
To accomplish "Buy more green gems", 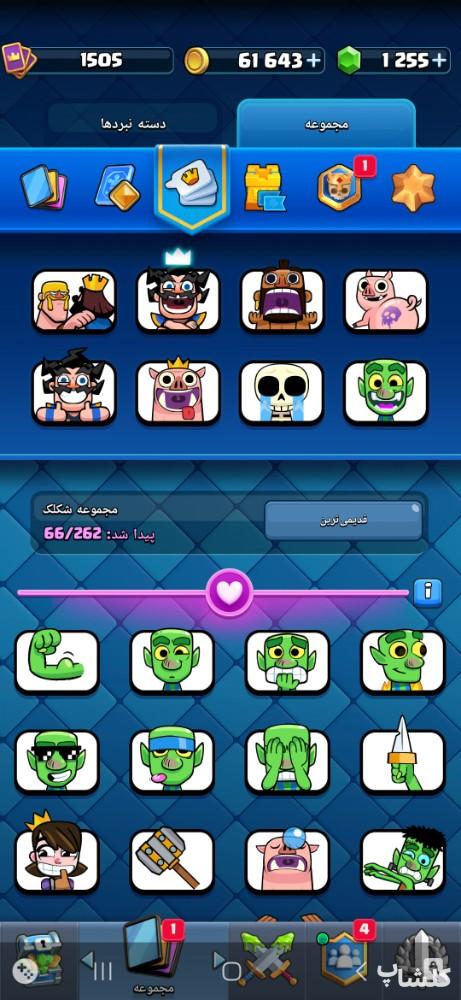I will [x=439, y=61].
